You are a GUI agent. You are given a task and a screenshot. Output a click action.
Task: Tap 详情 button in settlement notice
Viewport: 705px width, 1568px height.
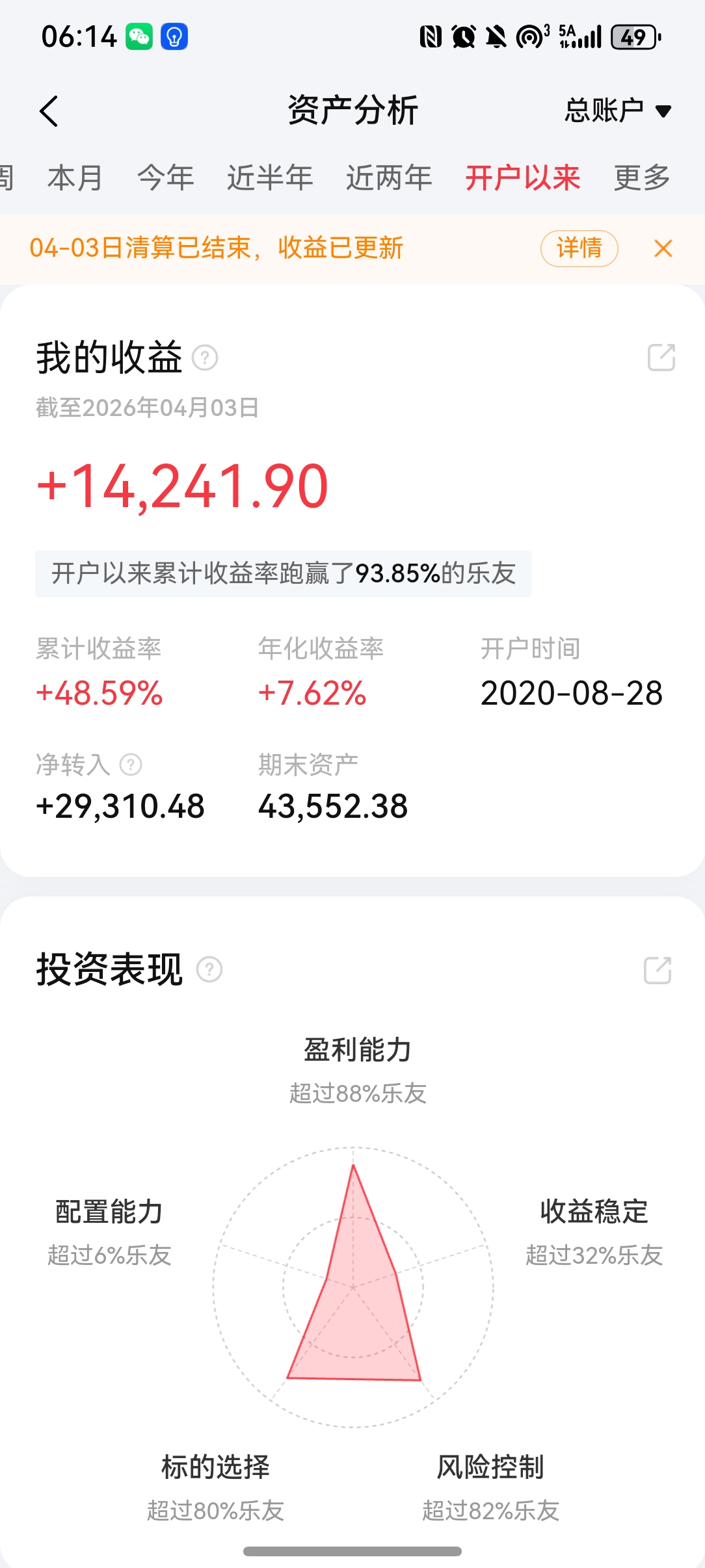click(579, 248)
